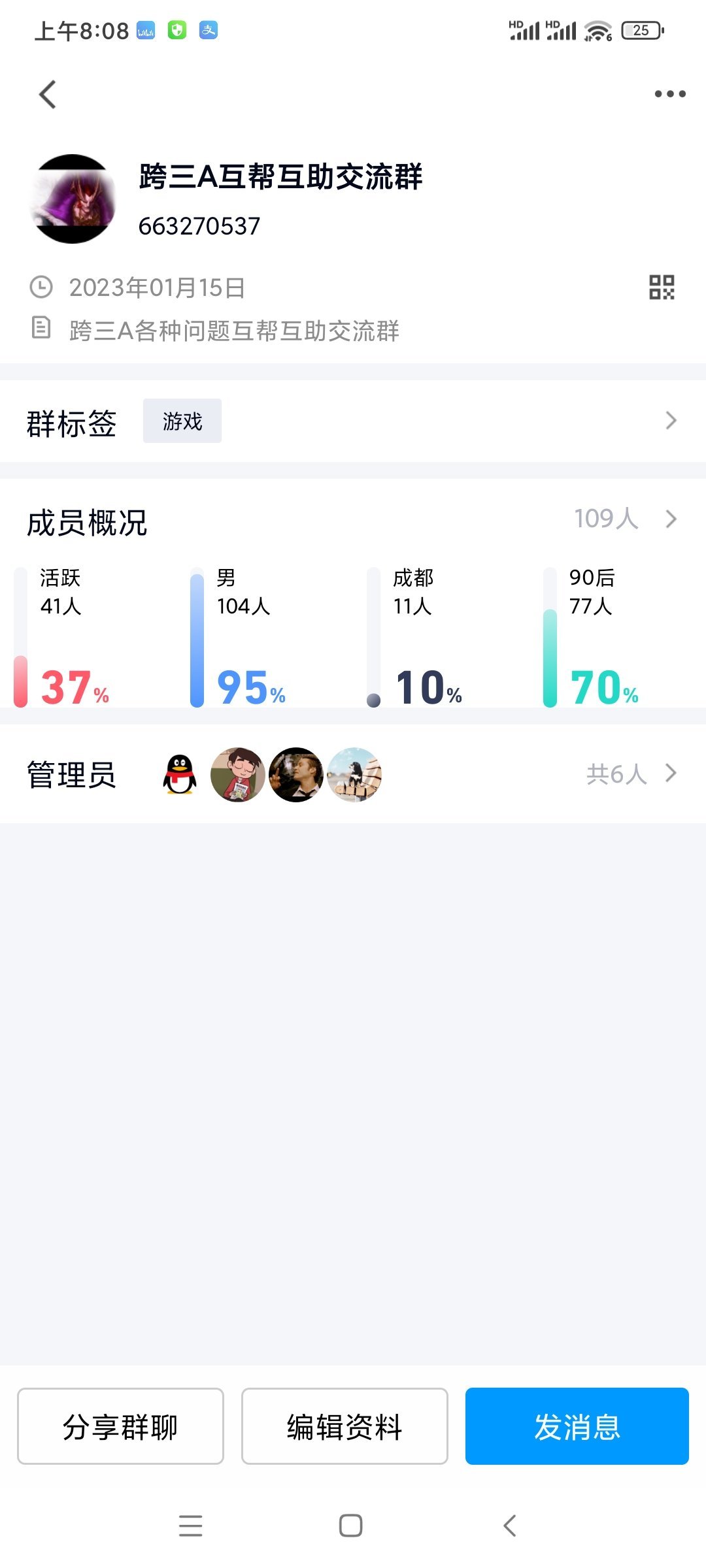
Task: Select the 游戏 tag chip
Action: pyautogui.click(x=182, y=421)
